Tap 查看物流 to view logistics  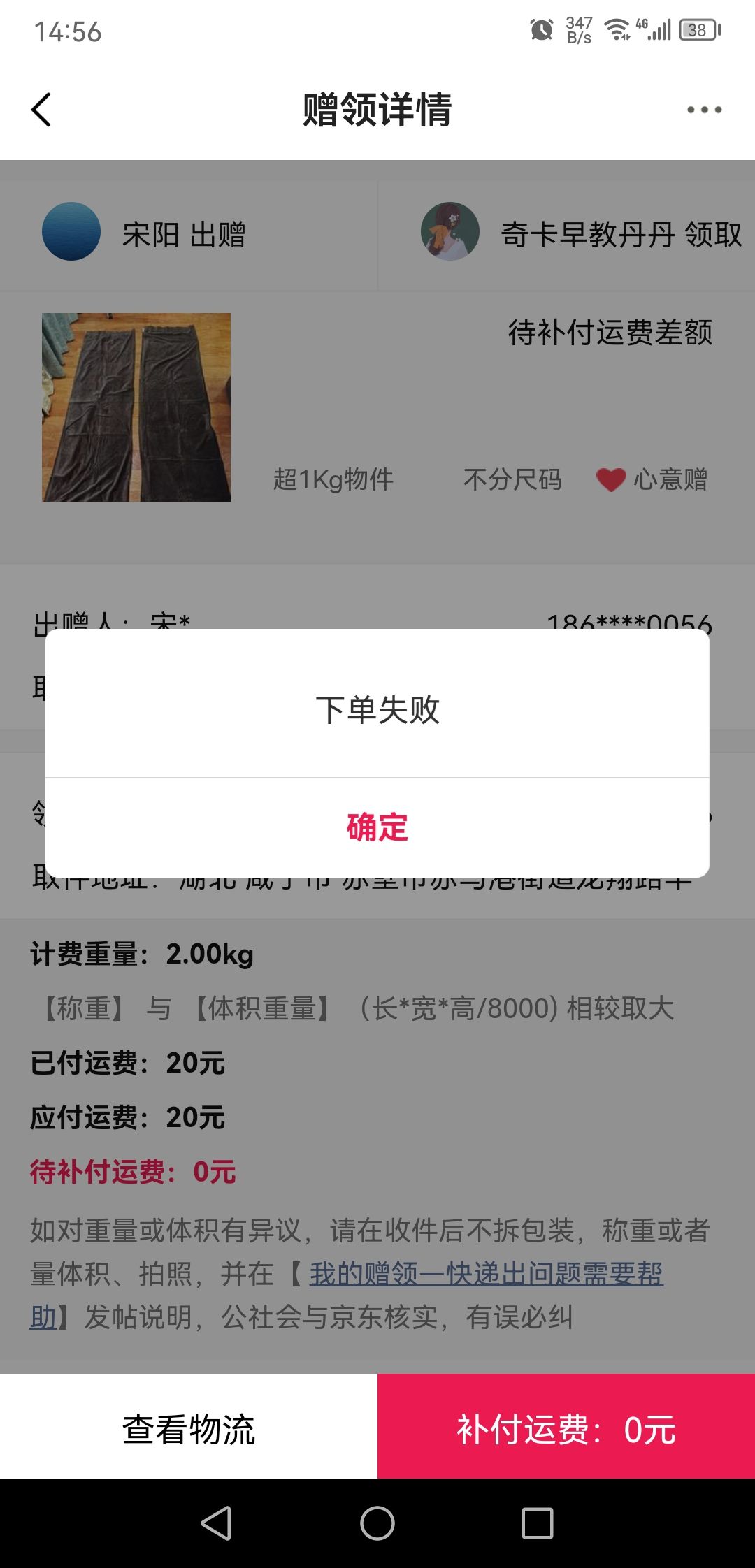[x=189, y=1428]
